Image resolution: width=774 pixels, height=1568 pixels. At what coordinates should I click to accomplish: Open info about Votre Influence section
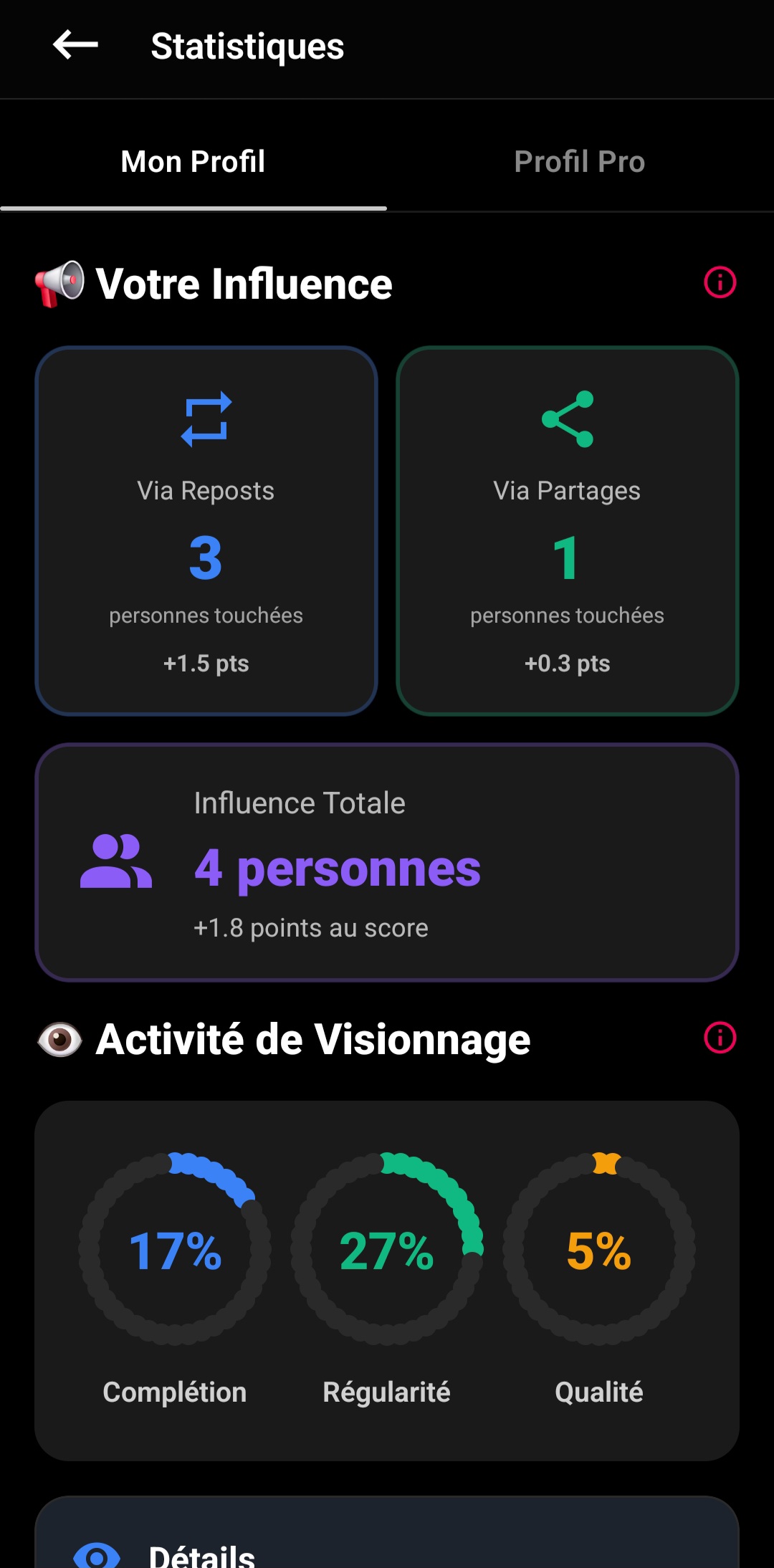(x=720, y=282)
